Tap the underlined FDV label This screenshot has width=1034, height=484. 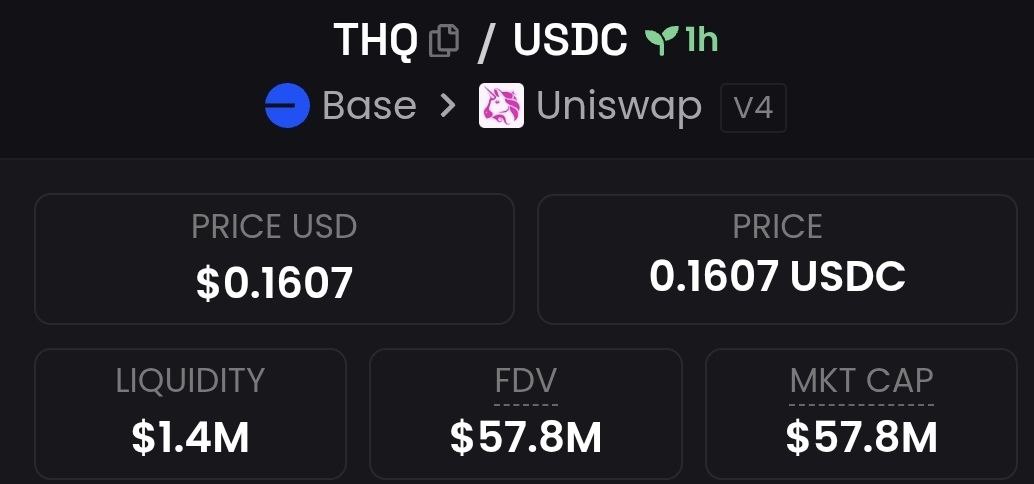click(x=526, y=381)
